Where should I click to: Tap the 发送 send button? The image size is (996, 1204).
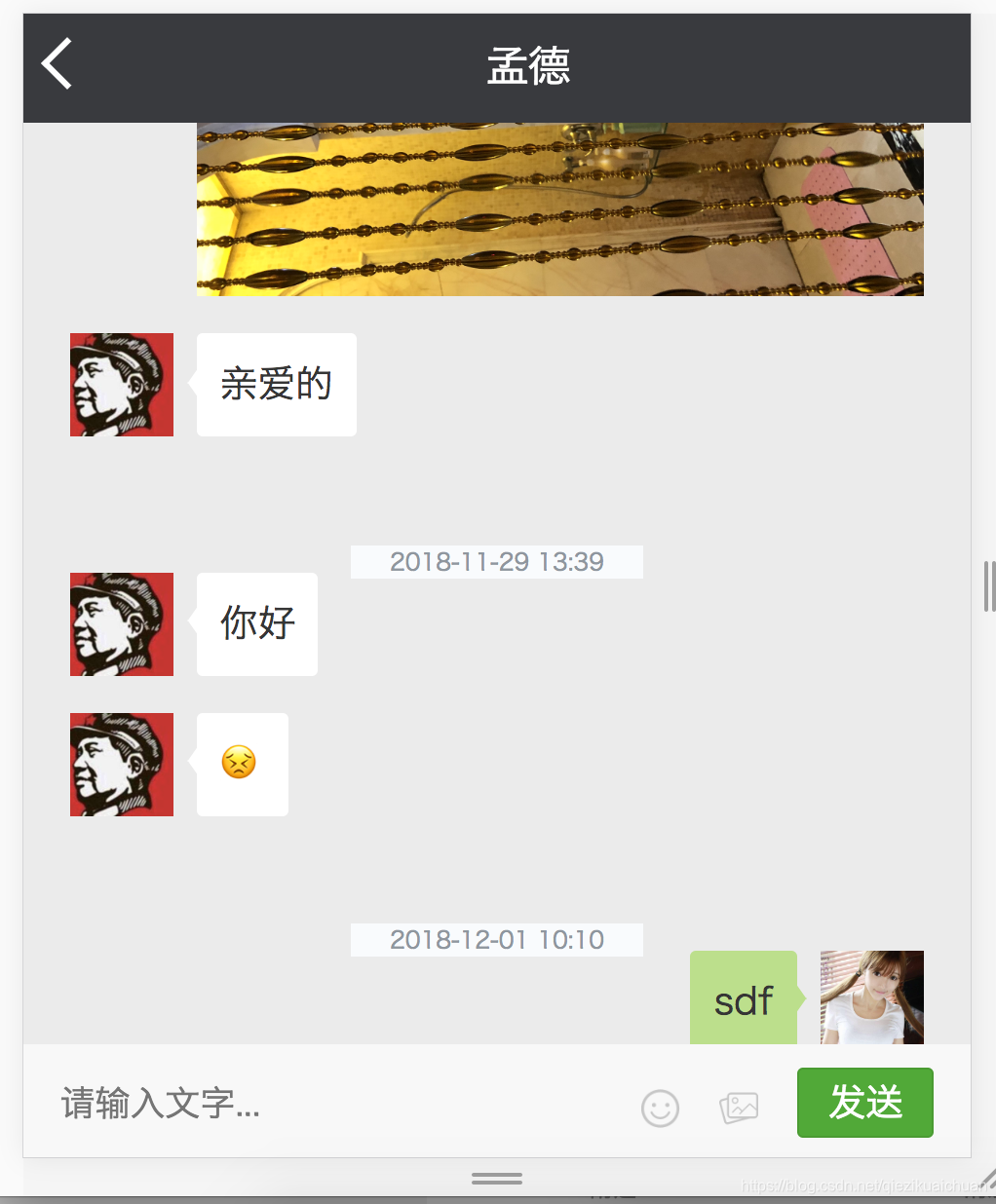click(864, 1103)
